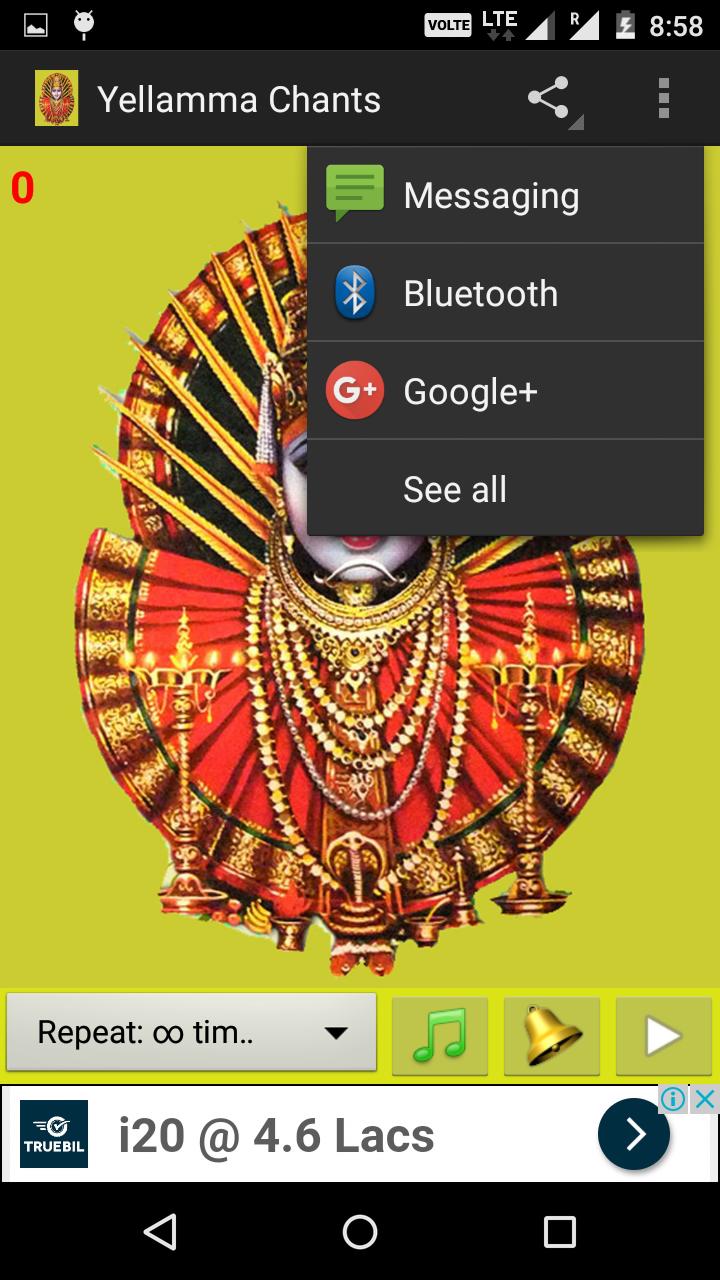The image size is (720, 1280).
Task: Open the ad info icon
Action: pos(674,1099)
